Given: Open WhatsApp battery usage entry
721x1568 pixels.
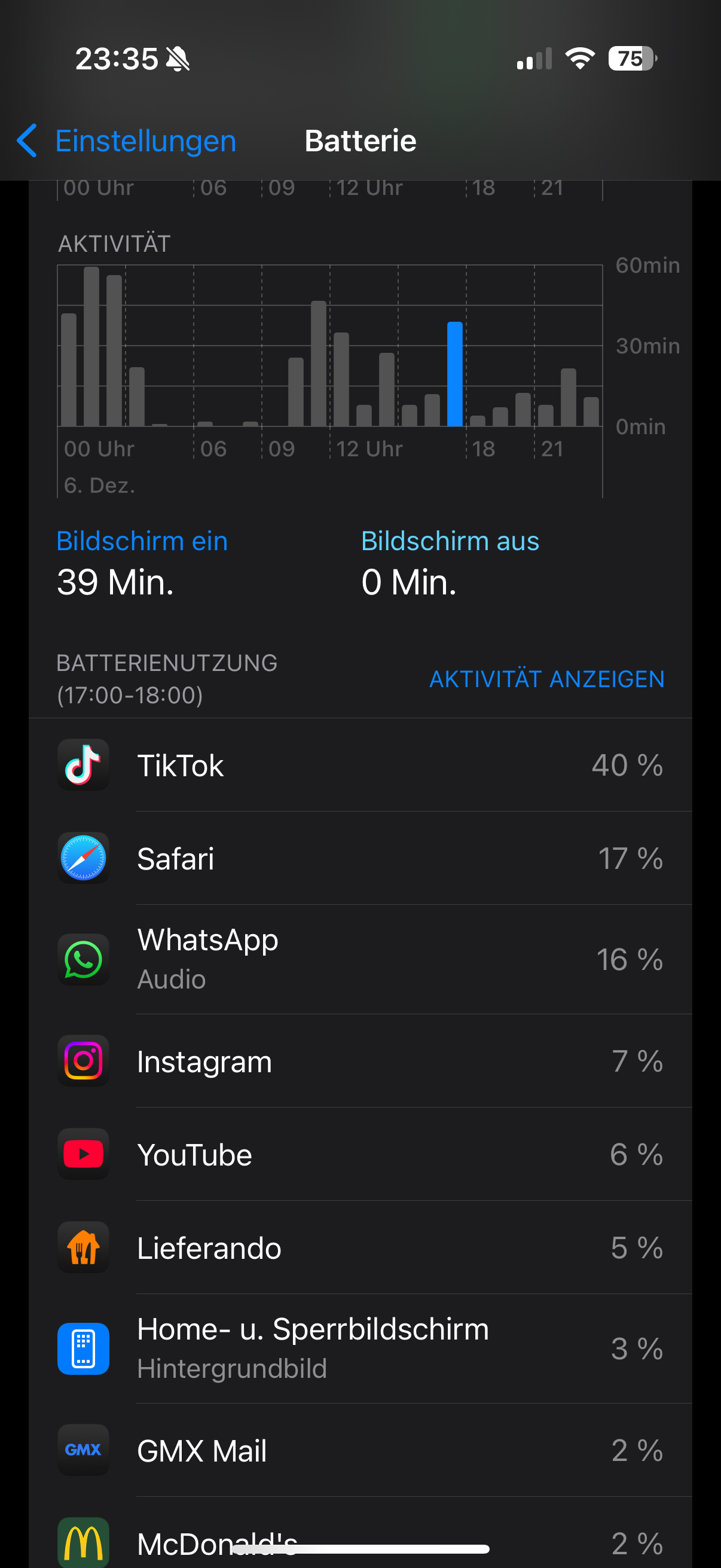Looking at the screenshot, I should click(x=360, y=959).
